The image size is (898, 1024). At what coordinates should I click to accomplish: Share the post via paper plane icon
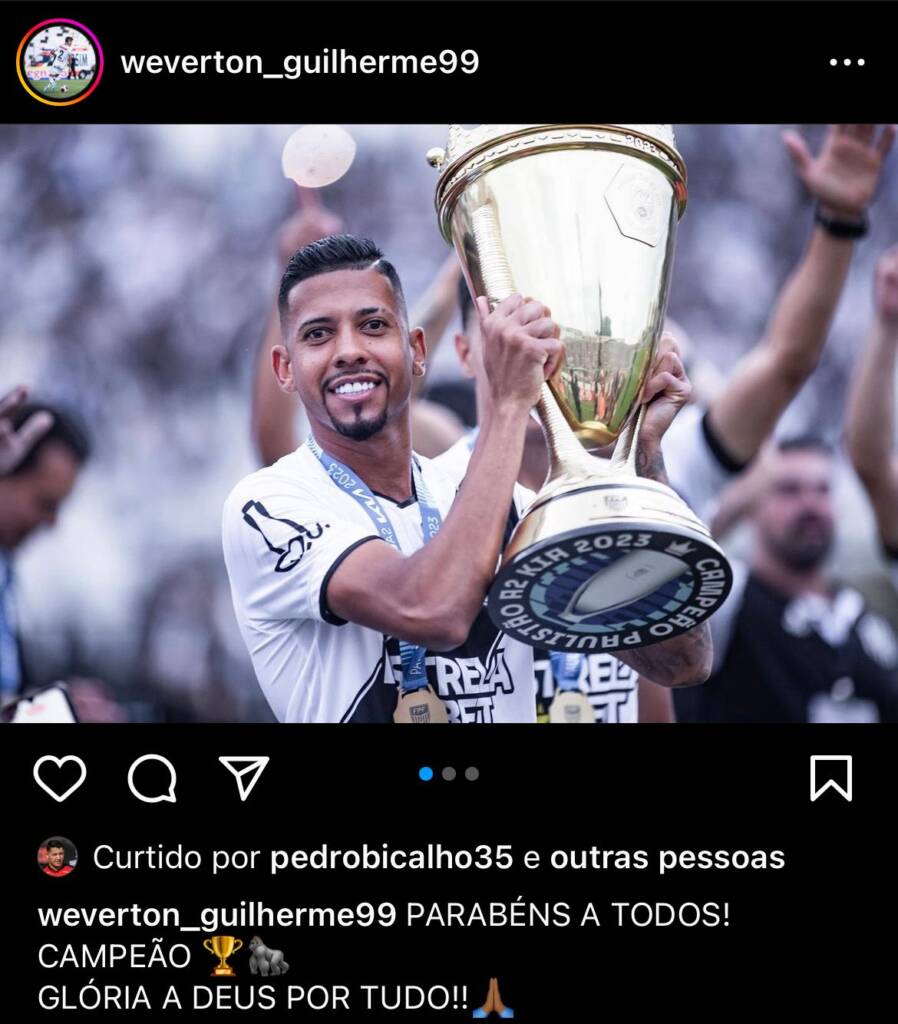pos(244,777)
